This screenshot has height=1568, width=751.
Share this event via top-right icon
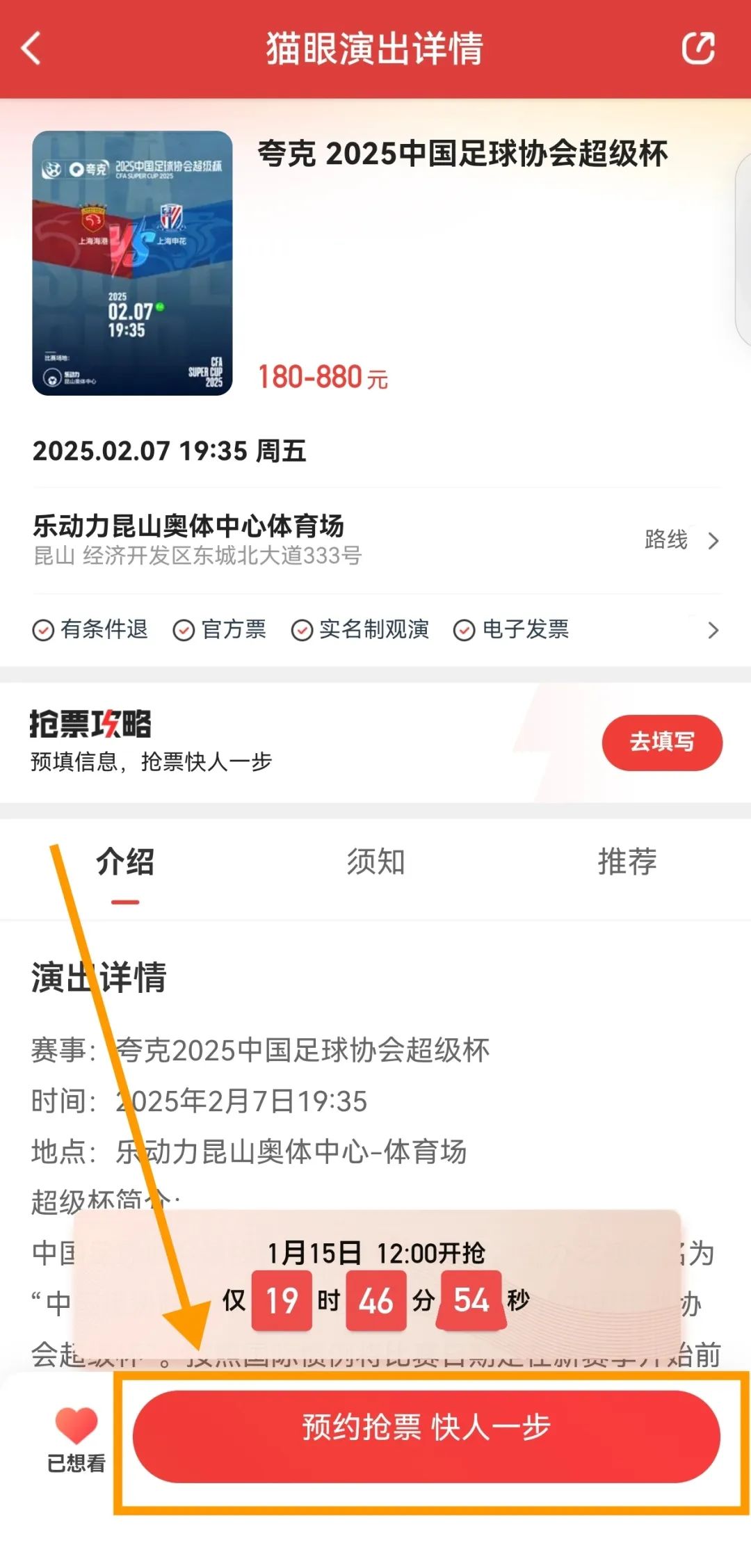point(697,49)
